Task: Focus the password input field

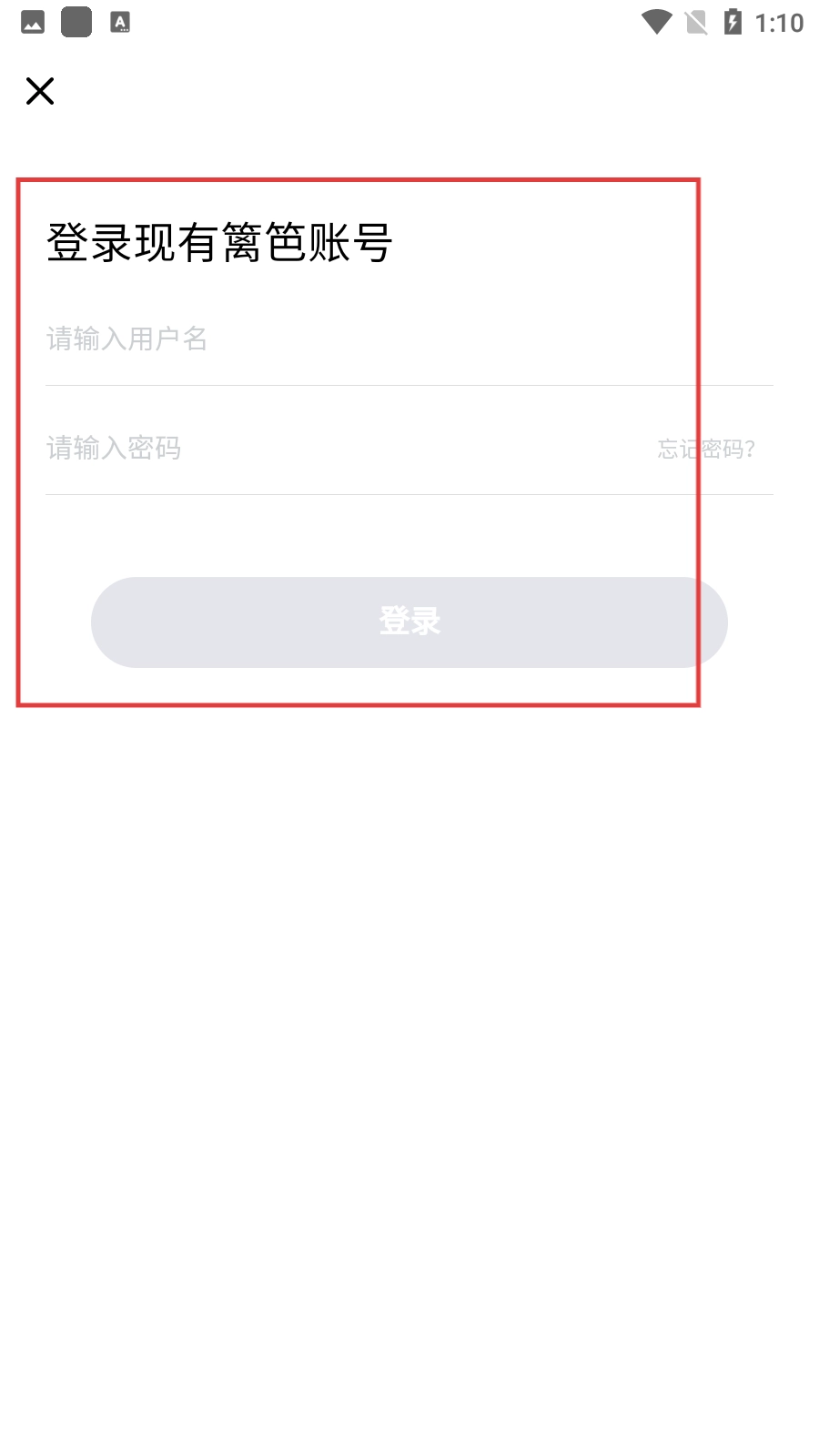Action: coord(318,449)
